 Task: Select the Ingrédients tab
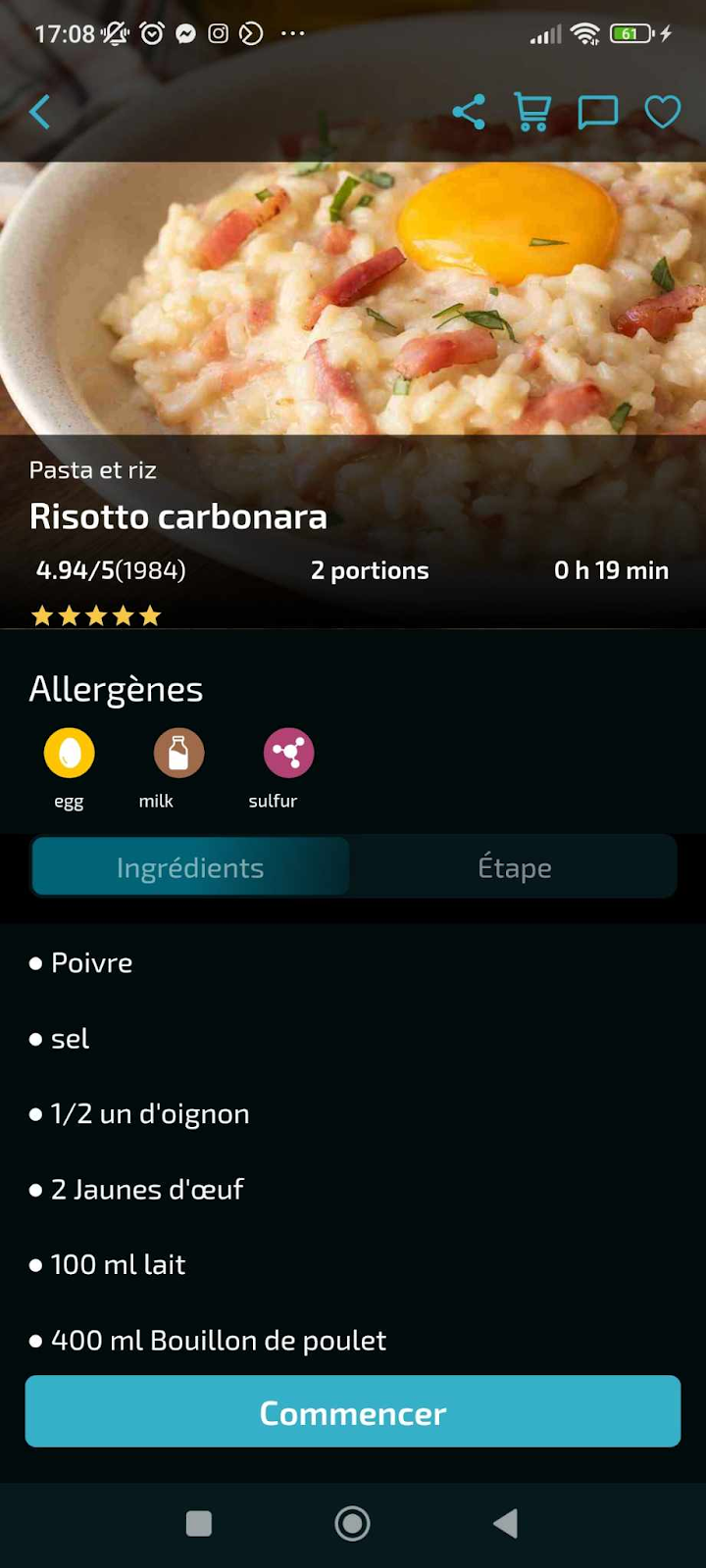coord(190,867)
